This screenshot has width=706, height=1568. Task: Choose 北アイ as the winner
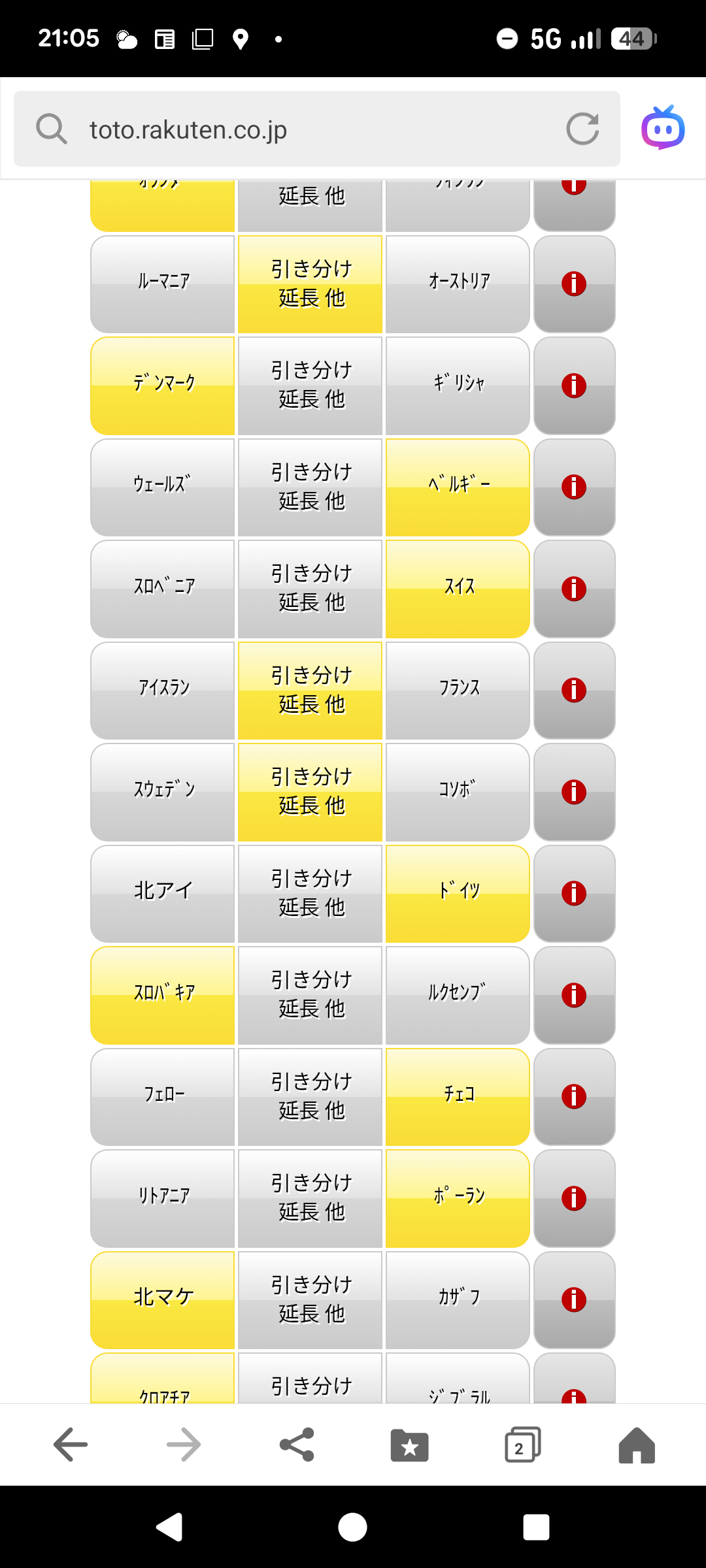(x=163, y=894)
